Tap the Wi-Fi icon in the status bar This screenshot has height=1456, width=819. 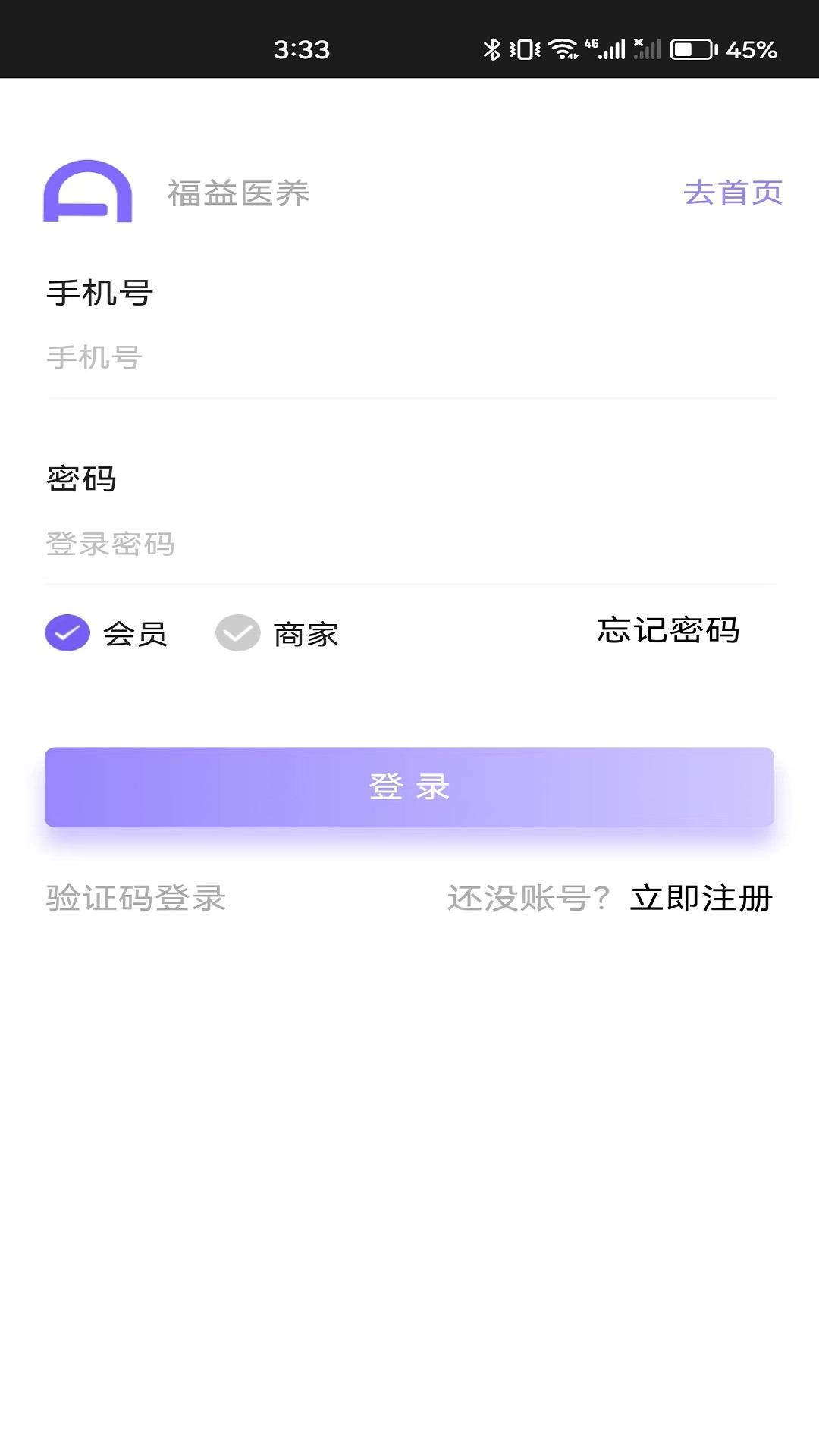(562, 47)
